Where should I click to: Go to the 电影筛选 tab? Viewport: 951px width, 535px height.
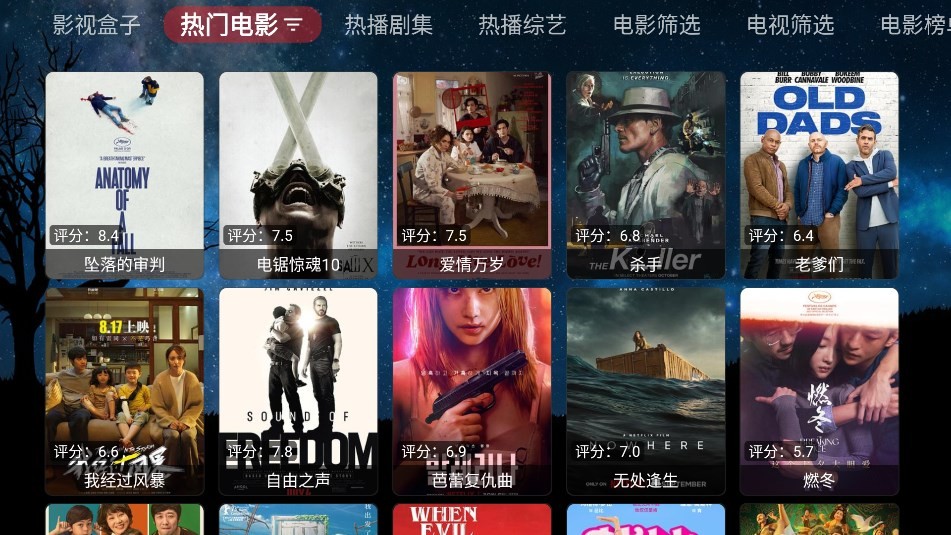[656, 25]
